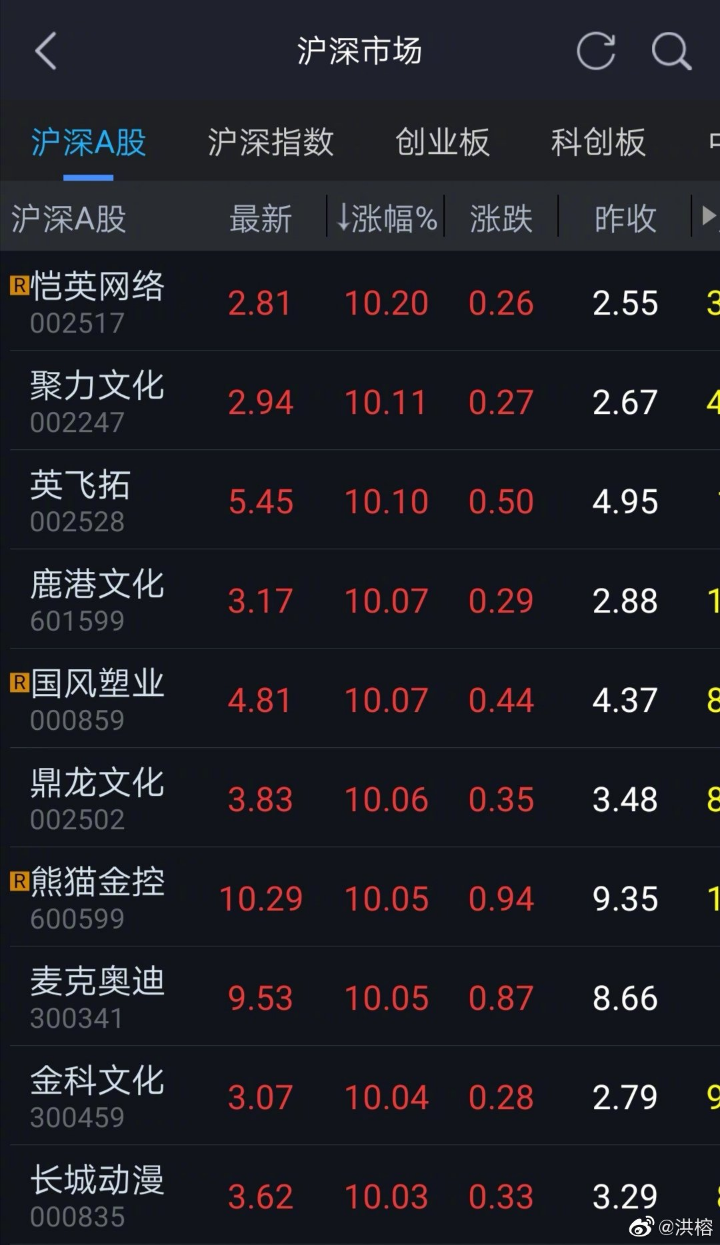Sort by 涨幅% column header

(386, 218)
